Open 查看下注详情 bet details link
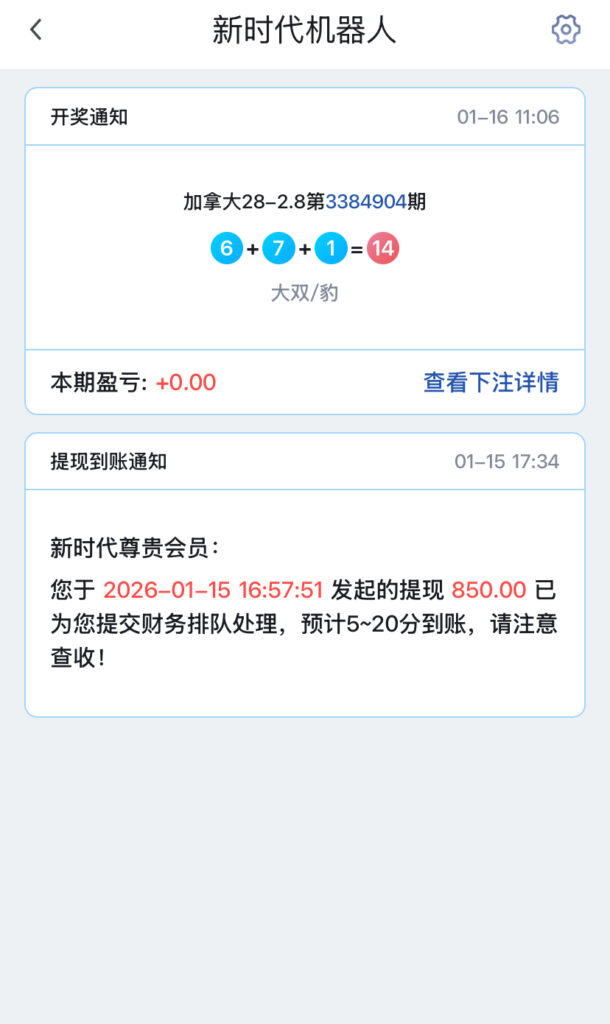This screenshot has height=1024, width=610. 490,382
